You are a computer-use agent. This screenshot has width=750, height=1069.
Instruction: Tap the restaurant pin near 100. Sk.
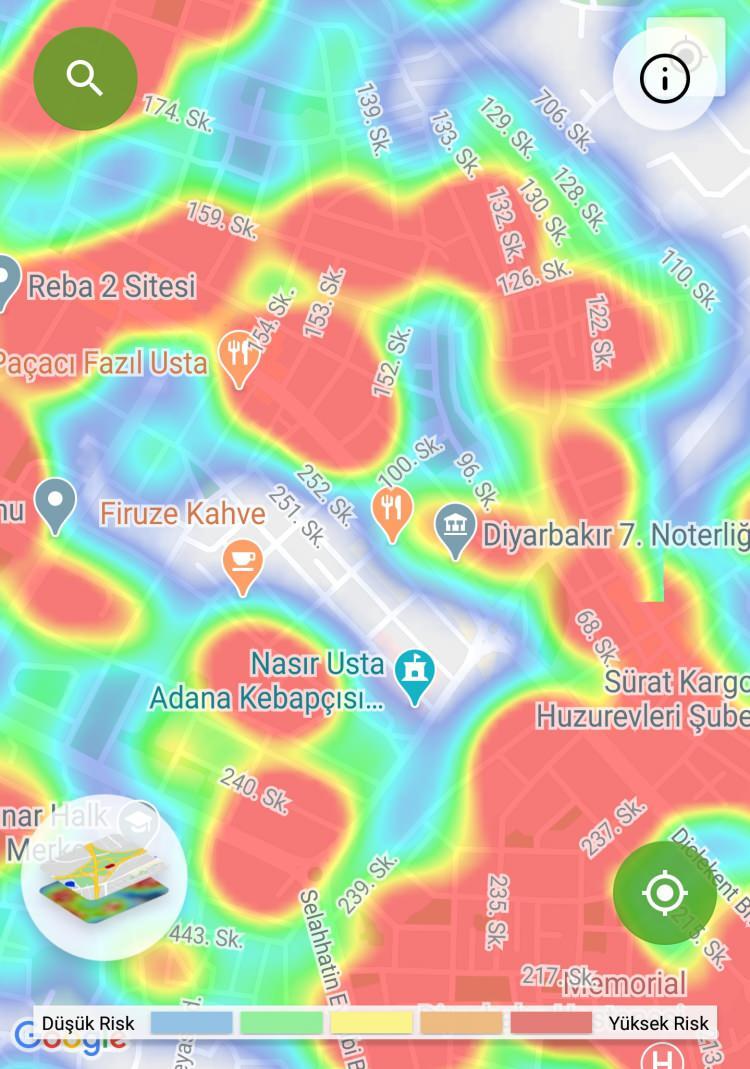392,511
